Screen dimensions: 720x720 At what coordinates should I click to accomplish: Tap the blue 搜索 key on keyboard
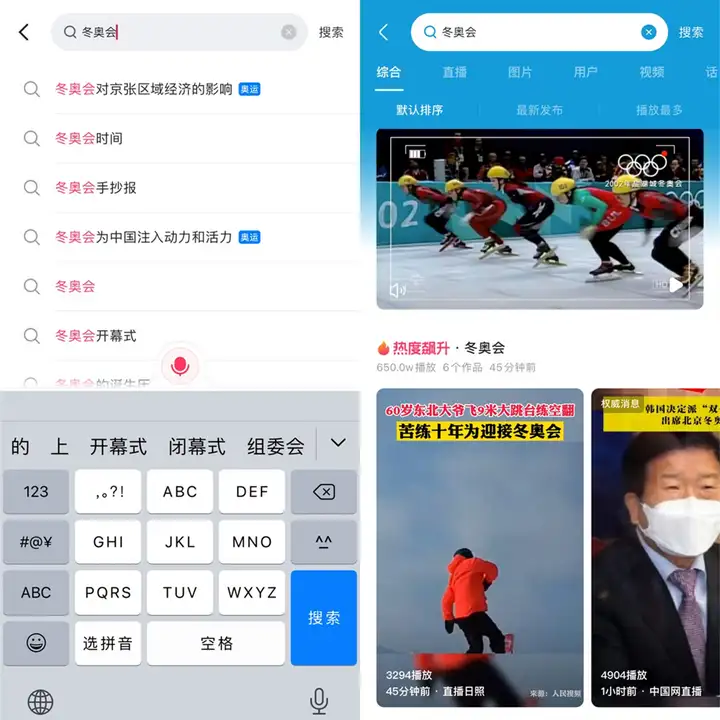[x=323, y=617]
